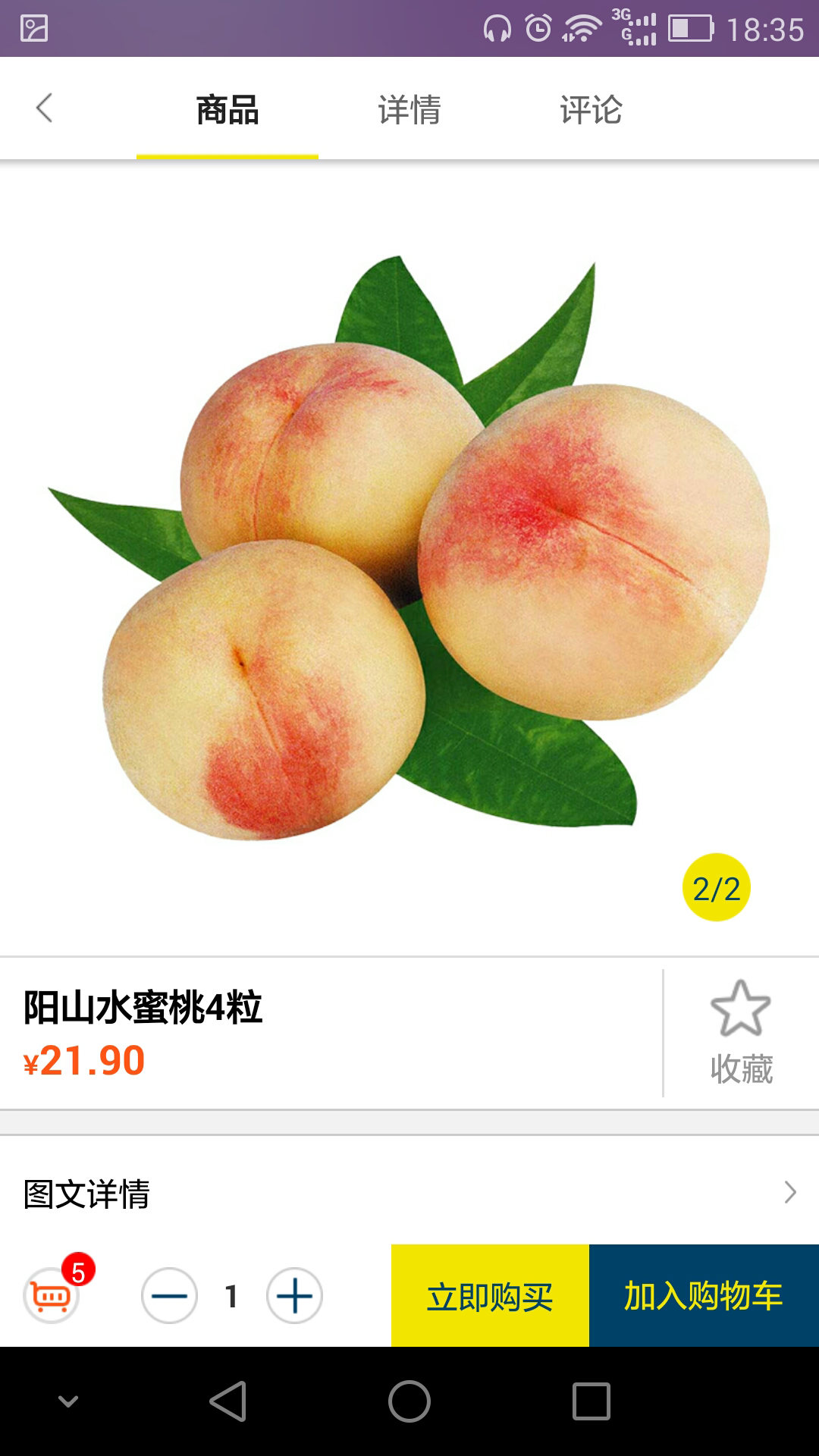819x1456 pixels.
Task: Open the recent apps overview
Action: pyautogui.click(x=591, y=1401)
